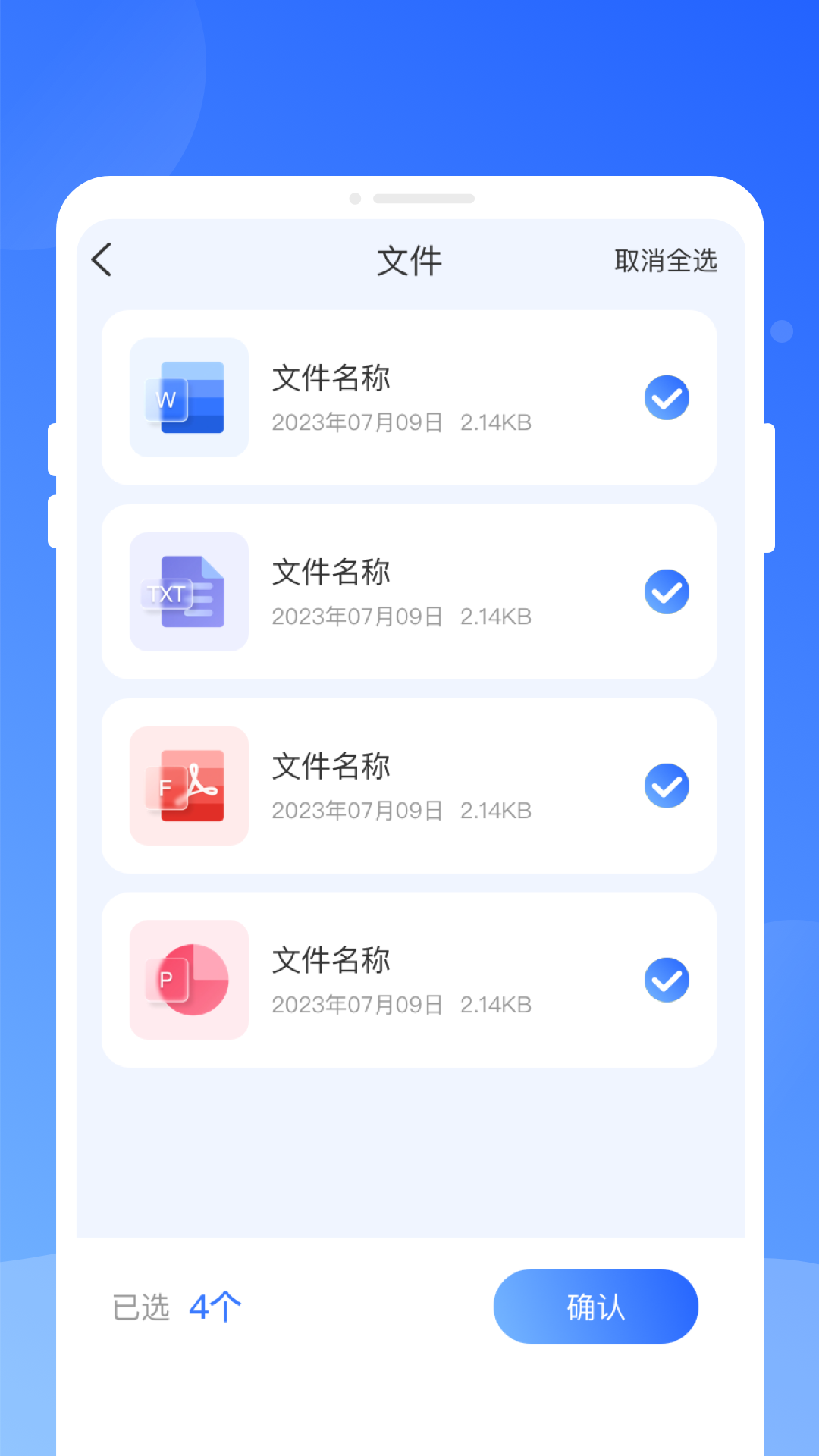Screen dimensions: 819x1456
Task: Toggle selection of the PDF file
Action: pyautogui.click(x=667, y=786)
